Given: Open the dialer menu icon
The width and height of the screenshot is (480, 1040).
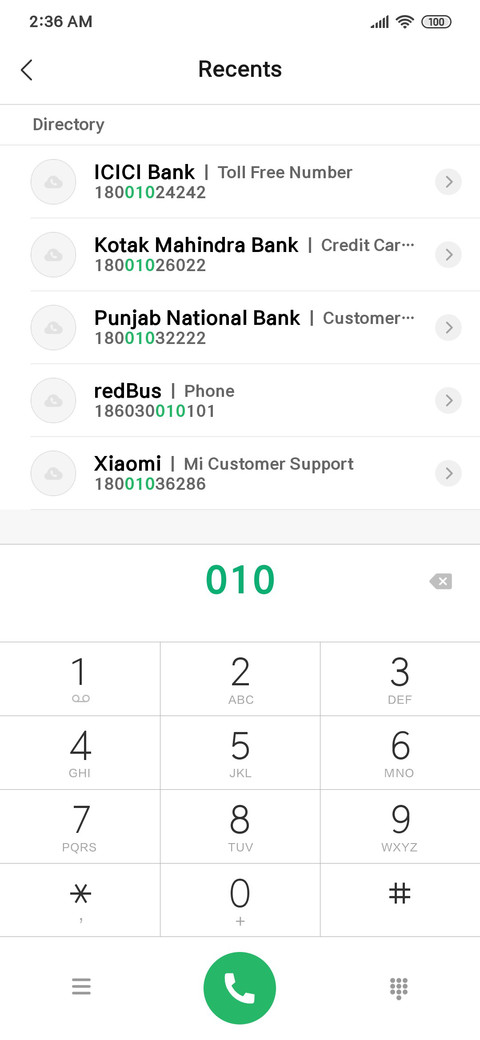Looking at the screenshot, I should (x=81, y=987).
